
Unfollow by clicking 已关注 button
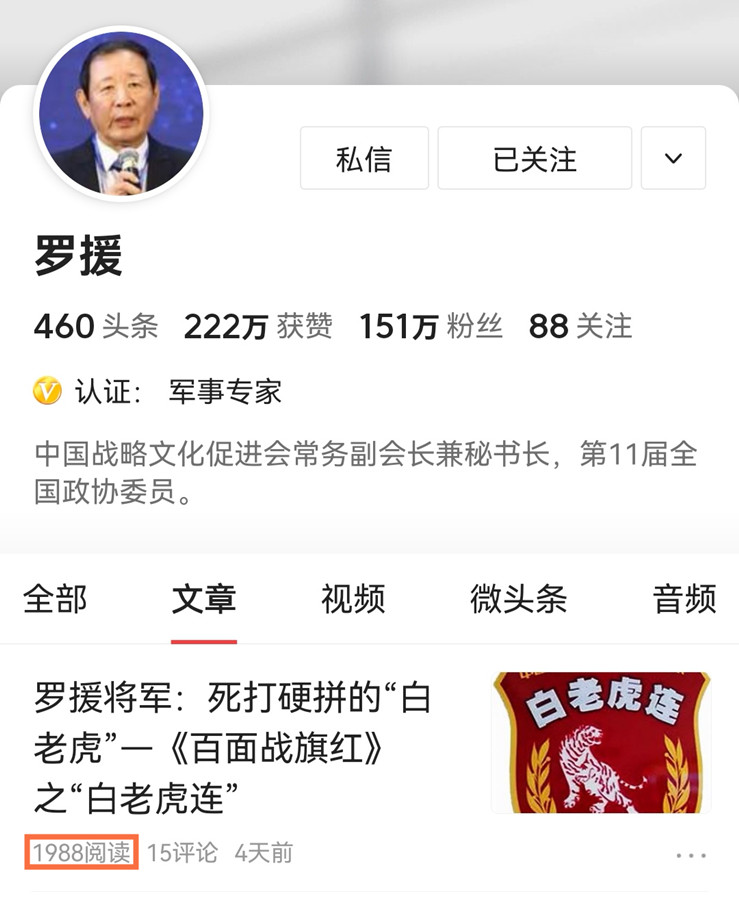[534, 158]
